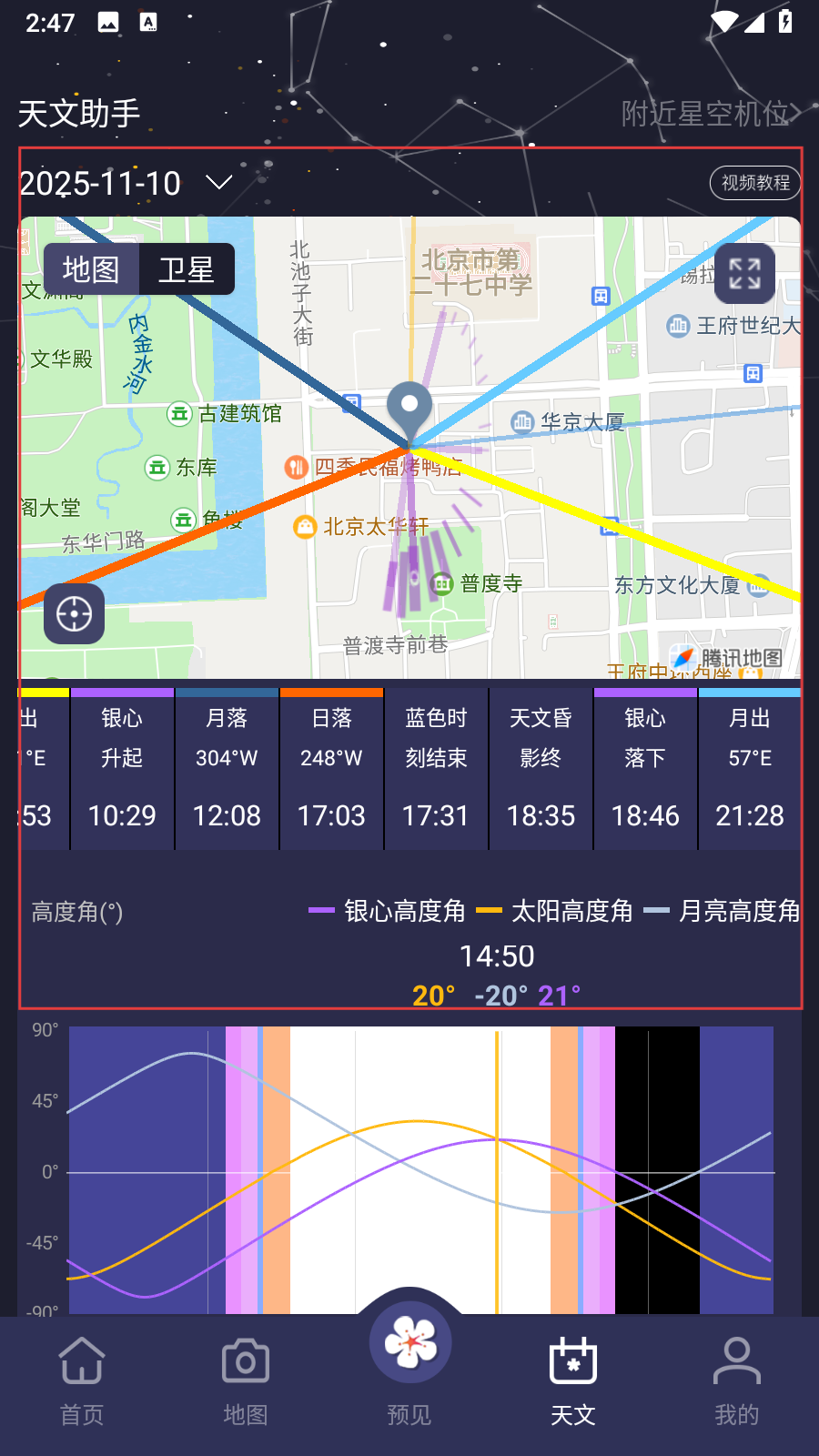Select the 蓝色时刻结束 17:31 event card

tap(436, 769)
